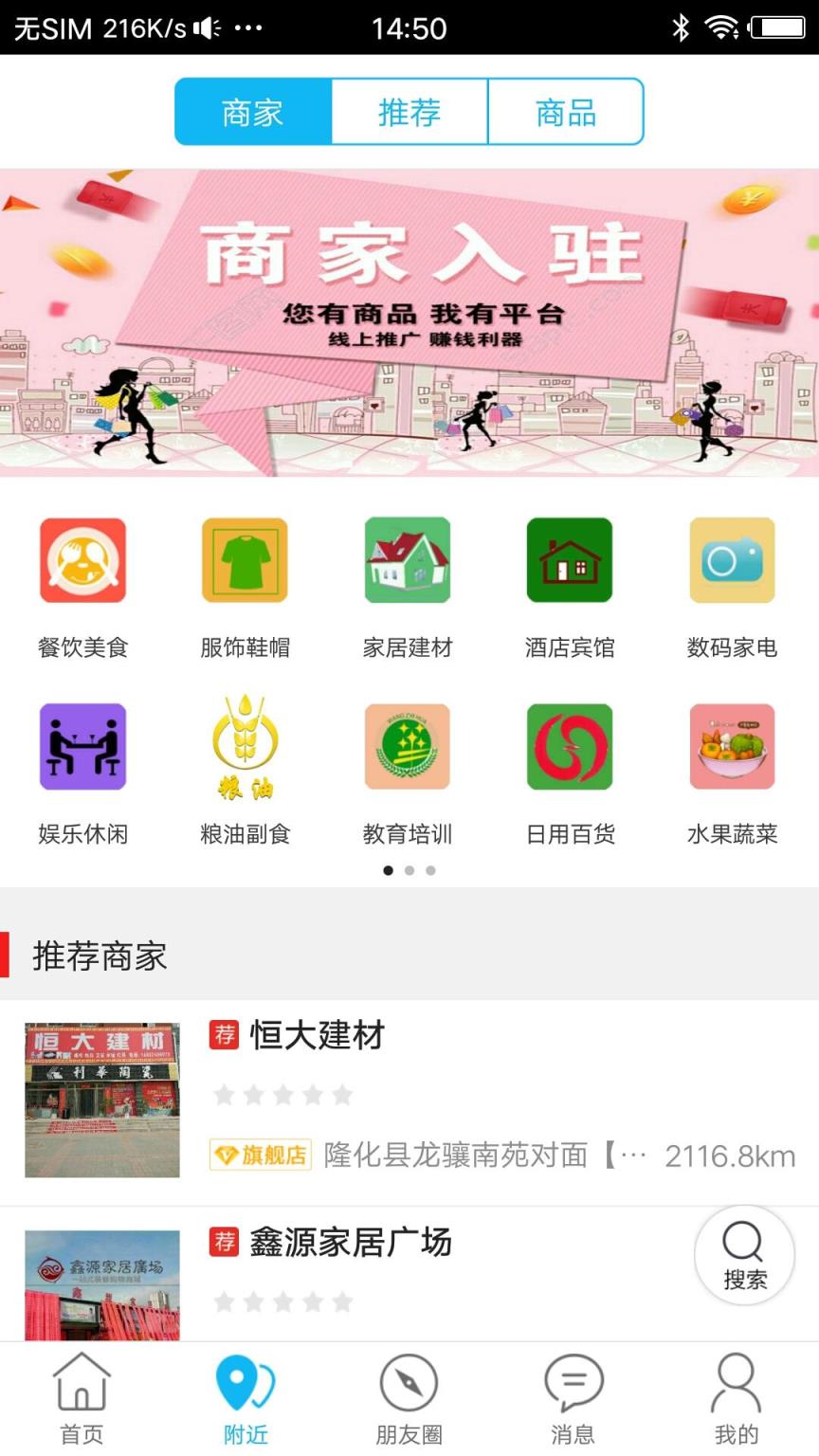This screenshot has height=1456, width=819.
Task: Select the 娱乐休闲 entertainment icon
Action: tap(82, 746)
